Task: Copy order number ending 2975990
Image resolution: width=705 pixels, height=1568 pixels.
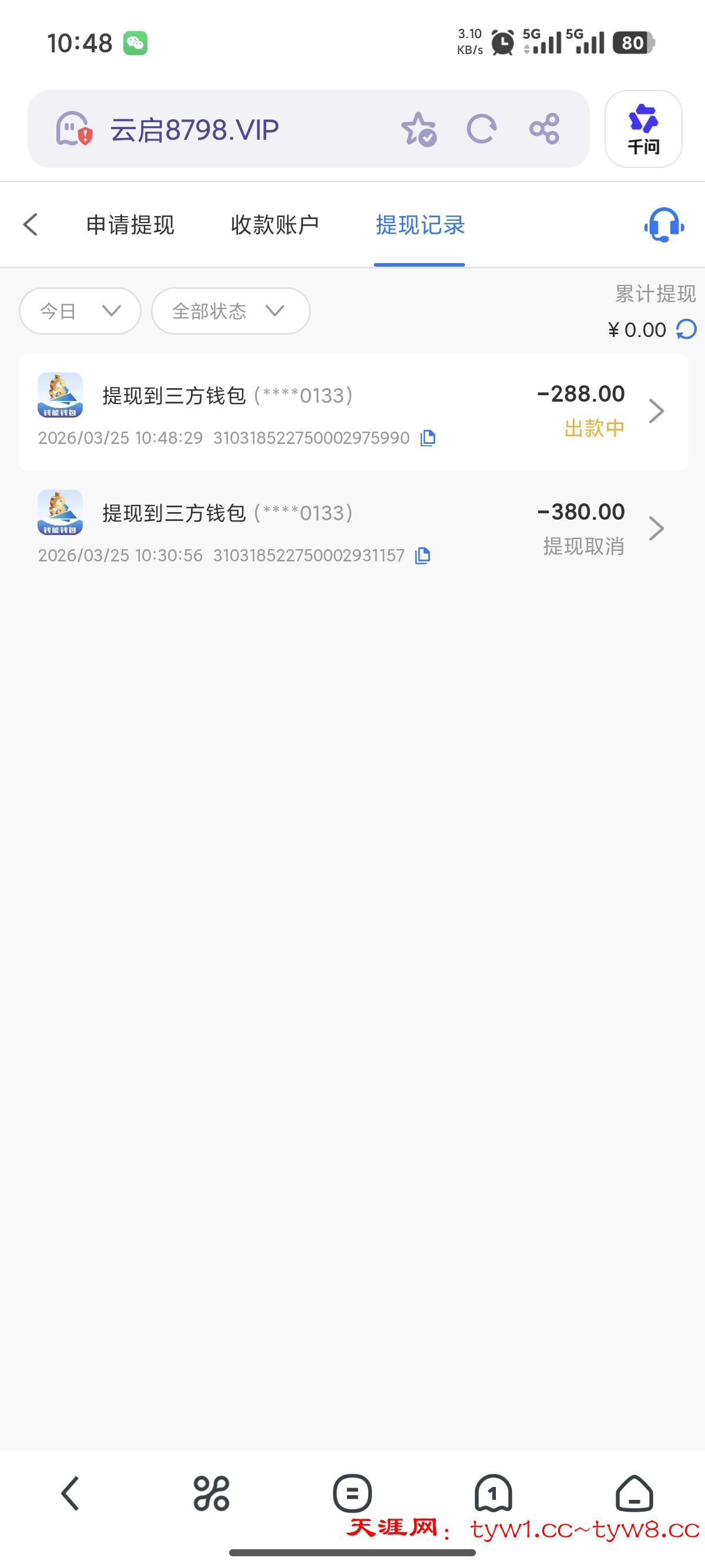Action: coord(428,438)
